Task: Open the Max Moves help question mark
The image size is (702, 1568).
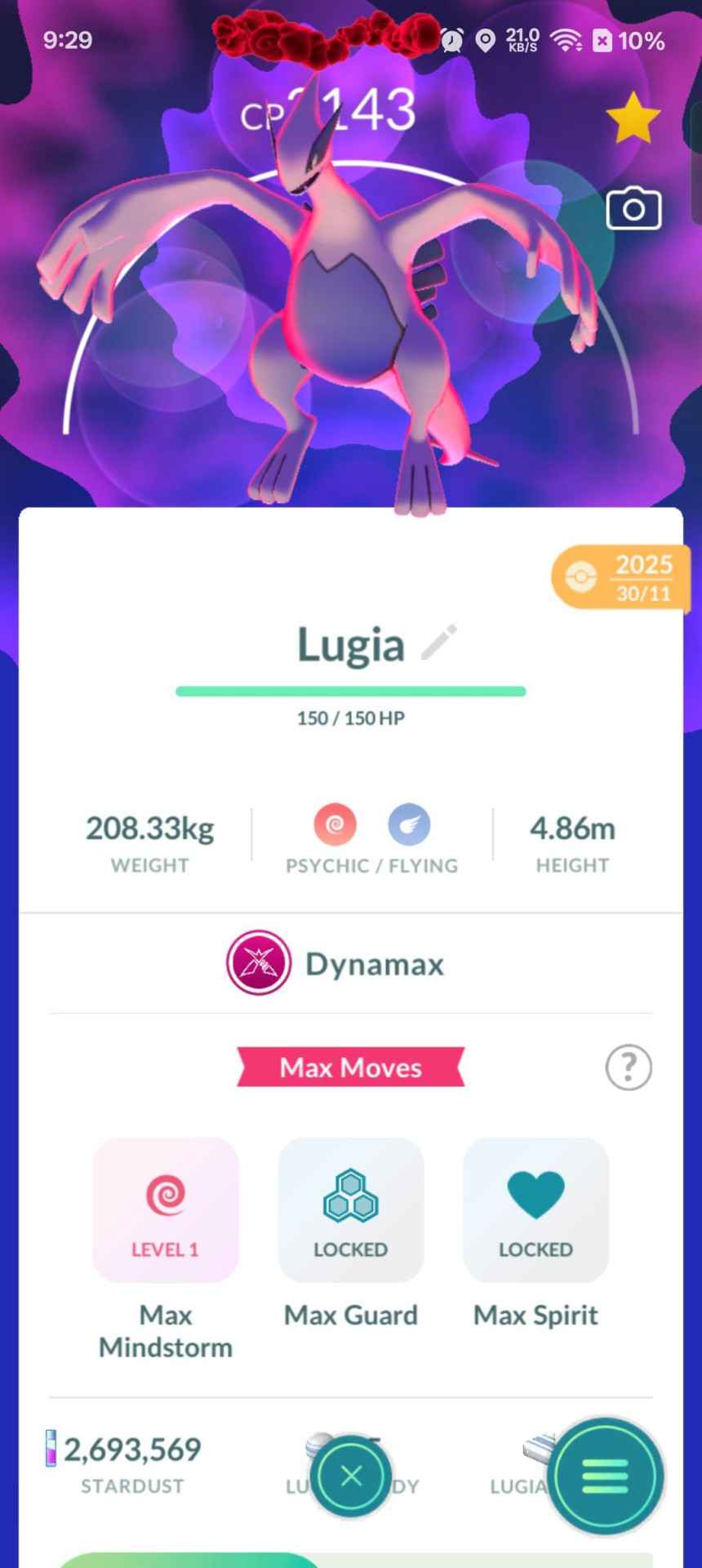Action: (x=628, y=1067)
